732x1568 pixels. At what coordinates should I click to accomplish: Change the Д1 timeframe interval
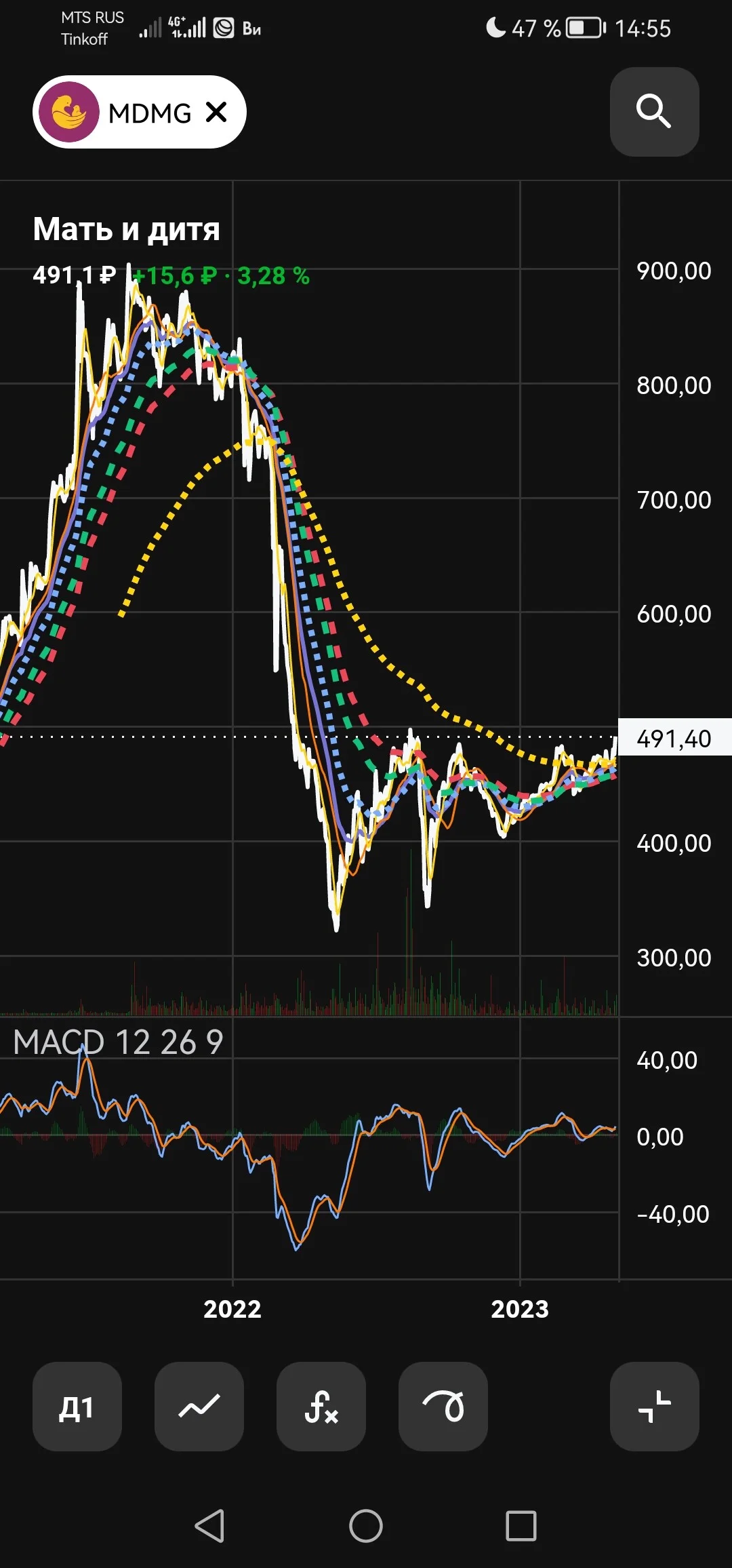pyautogui.click(x=77, y=1407)
